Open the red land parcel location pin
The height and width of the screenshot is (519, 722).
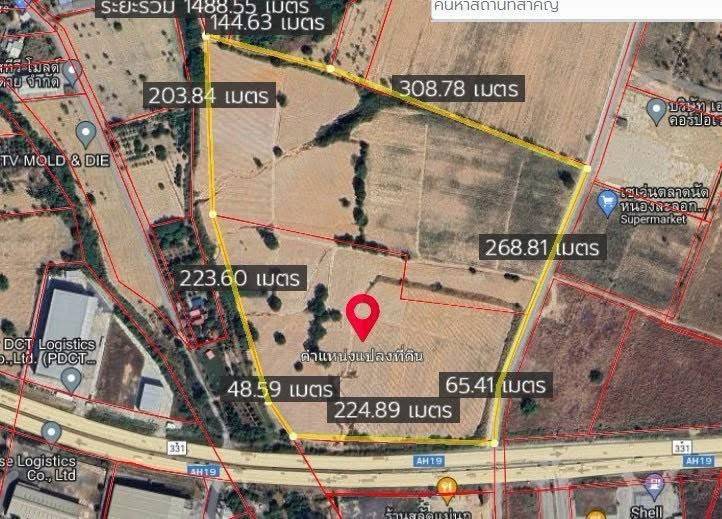362,316
